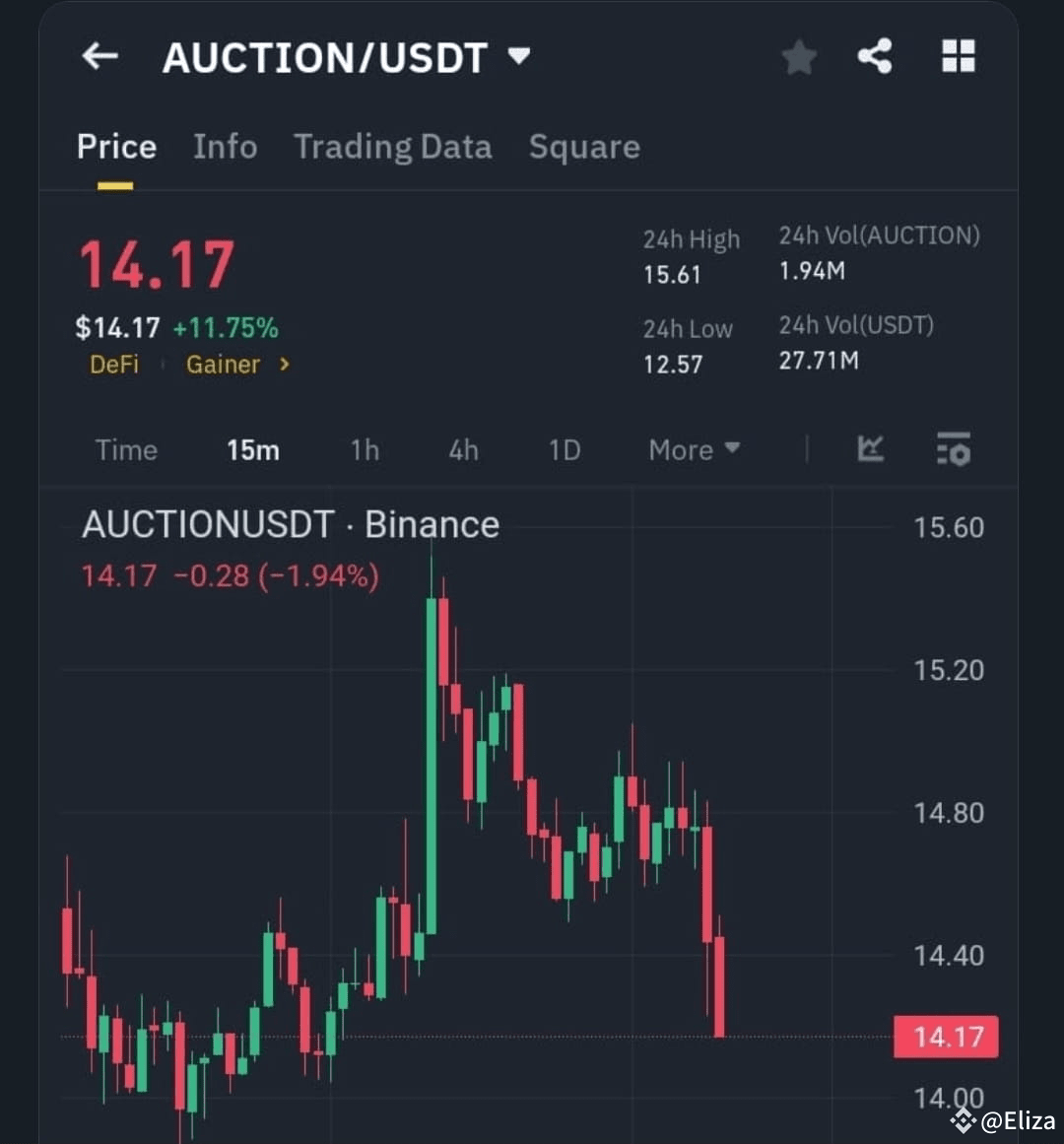The image size is (1064, 1144).
Task: Select the 15m candle interval
Action: tap(252, 450)
